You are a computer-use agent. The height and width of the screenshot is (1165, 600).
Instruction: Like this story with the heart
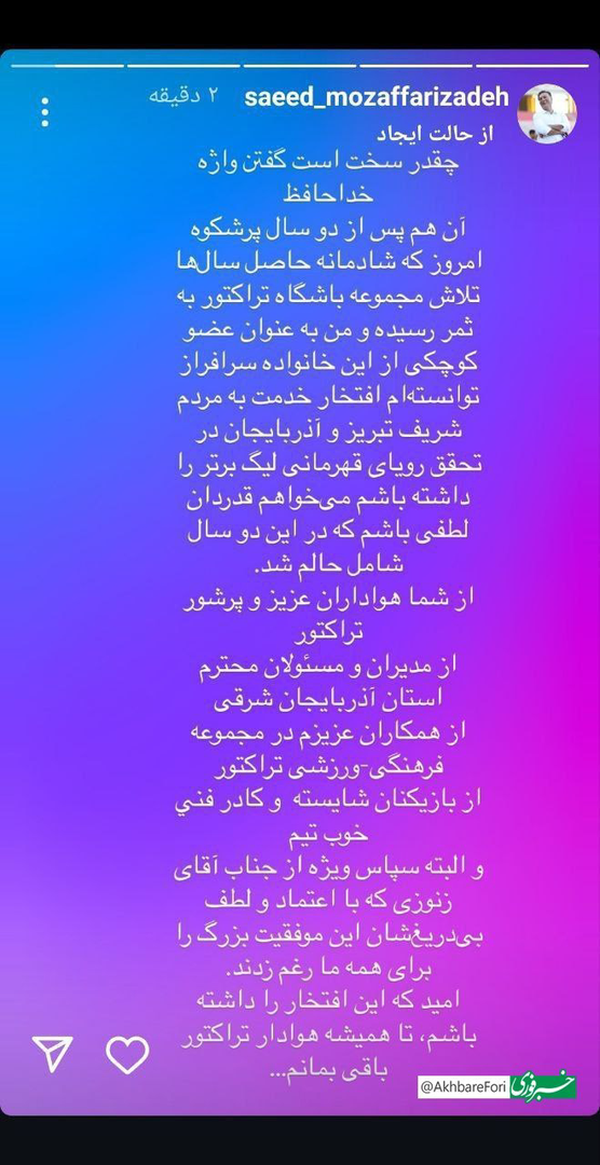click(x=128, y=1056)
